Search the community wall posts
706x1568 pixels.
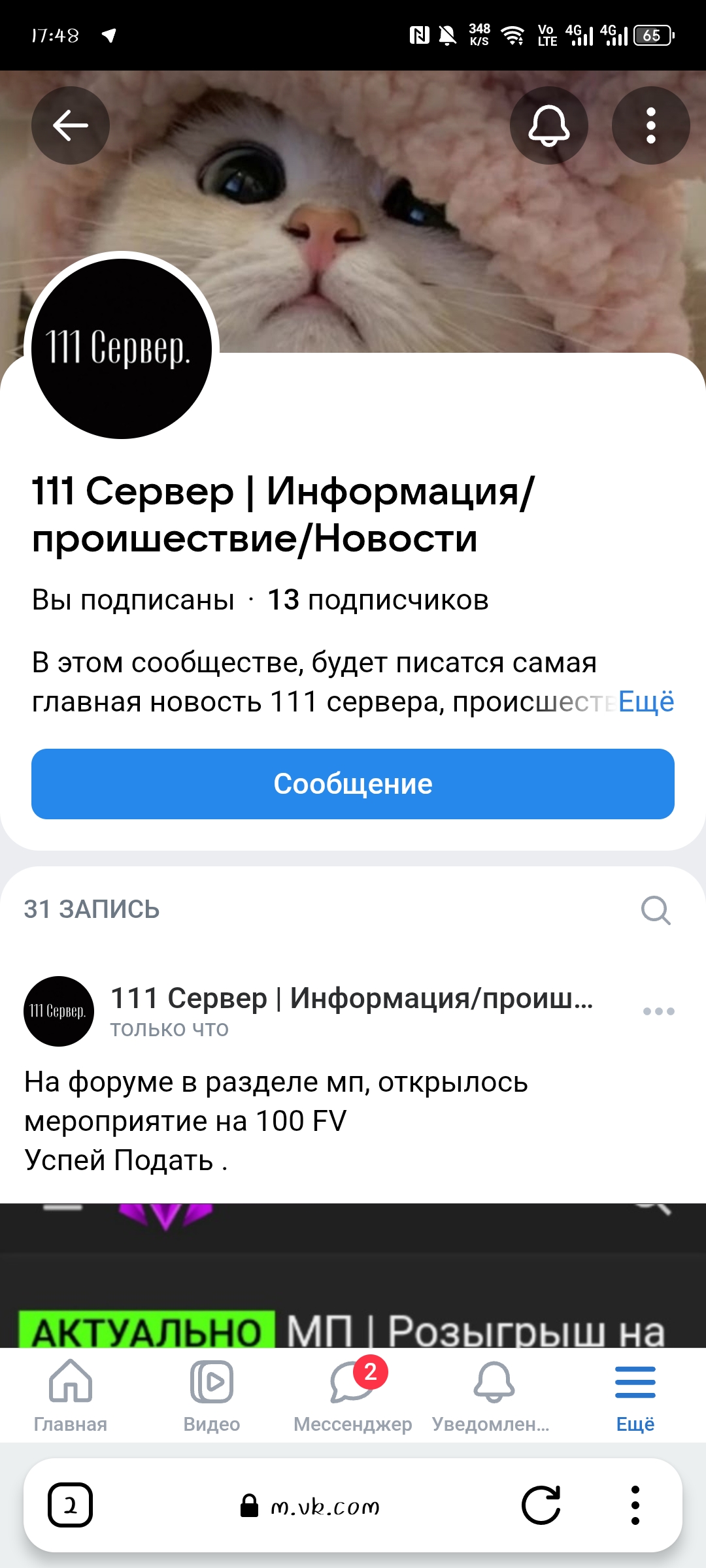point(656,909)
